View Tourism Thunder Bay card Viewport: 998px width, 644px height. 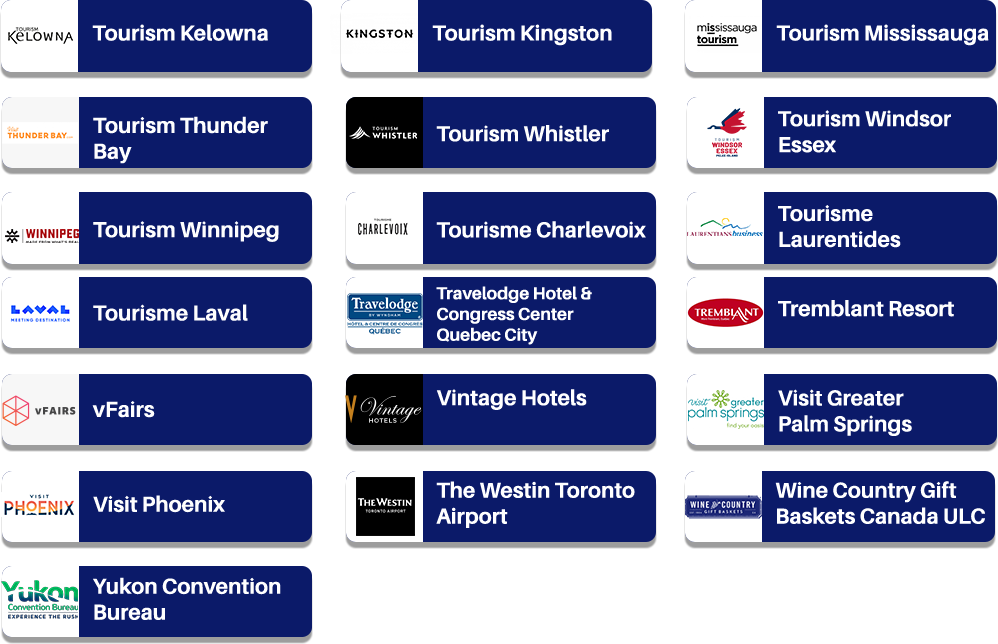pyautogui.click(x=180, y=138)
